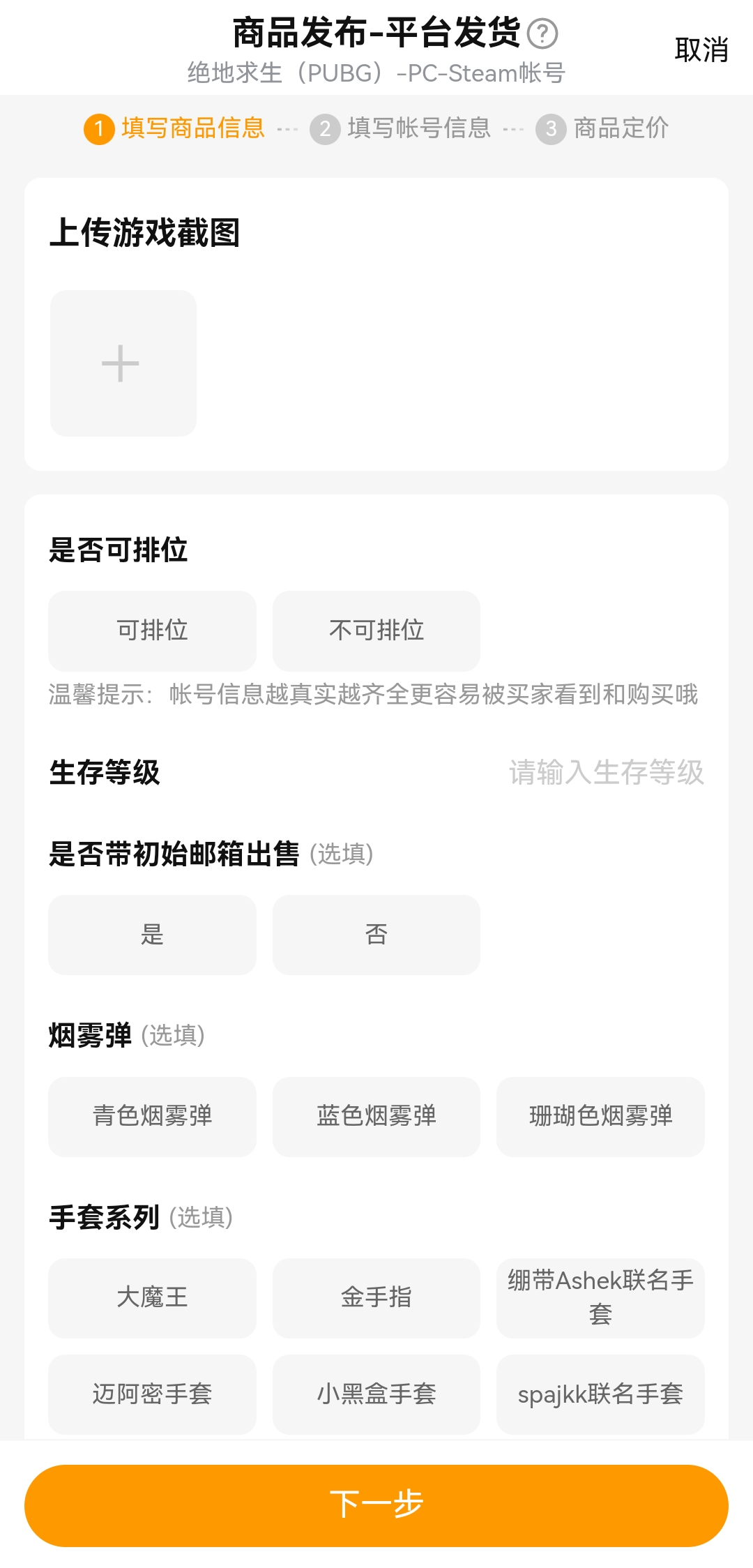Image resolution: width=753 pixels, height=1568 pixels.
Task: Select the 金手指 glove chip
Action: pyautogui.click(x=376, y=1297)
